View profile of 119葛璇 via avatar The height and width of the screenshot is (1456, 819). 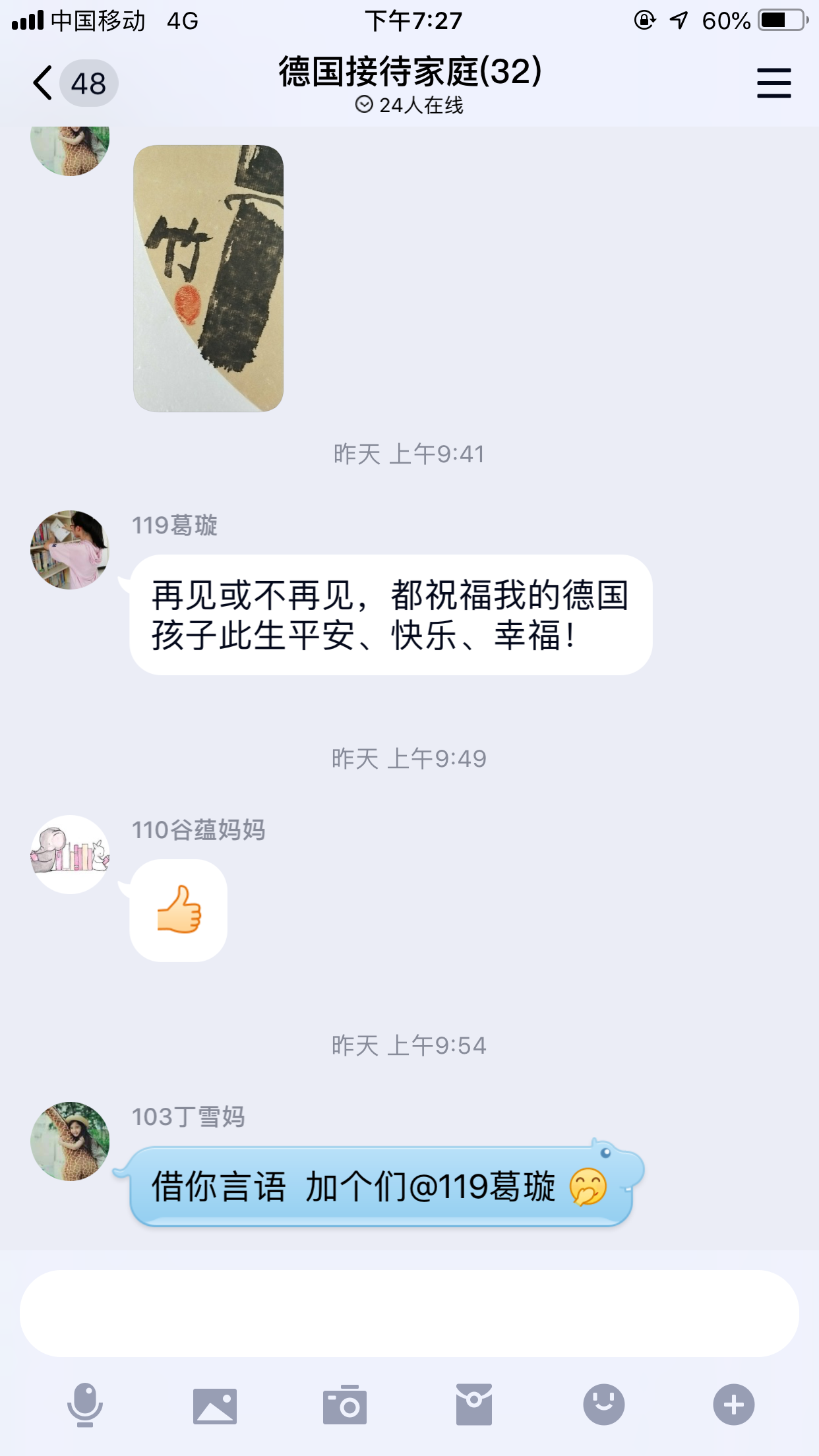coord(70,550)
